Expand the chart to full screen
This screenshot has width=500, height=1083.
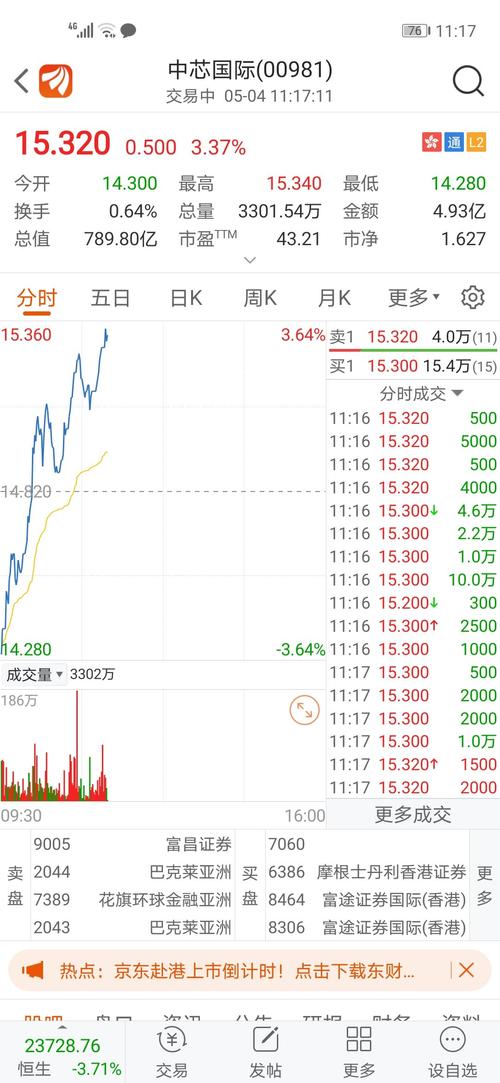tap(305, 710)
